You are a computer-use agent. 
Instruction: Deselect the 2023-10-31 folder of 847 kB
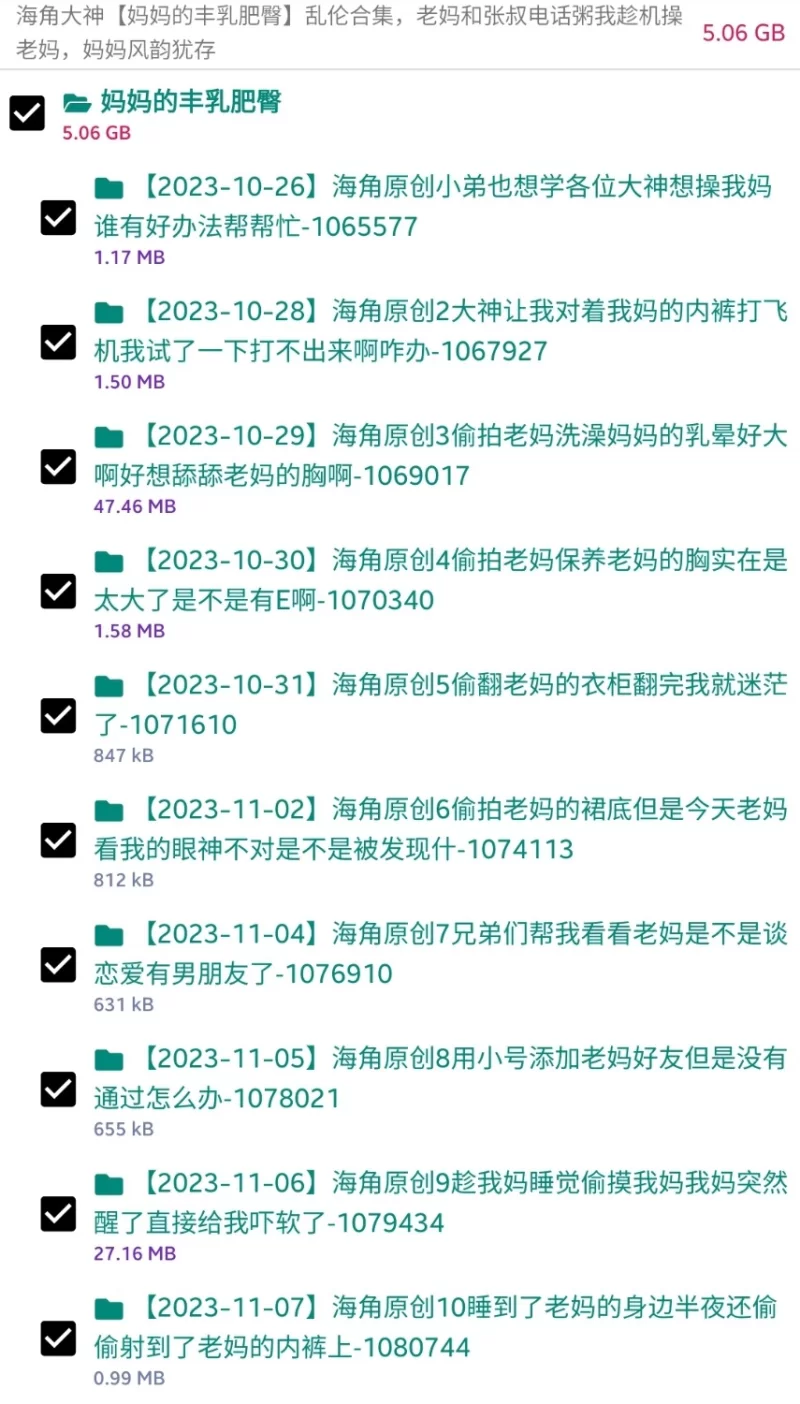point(58,716)
